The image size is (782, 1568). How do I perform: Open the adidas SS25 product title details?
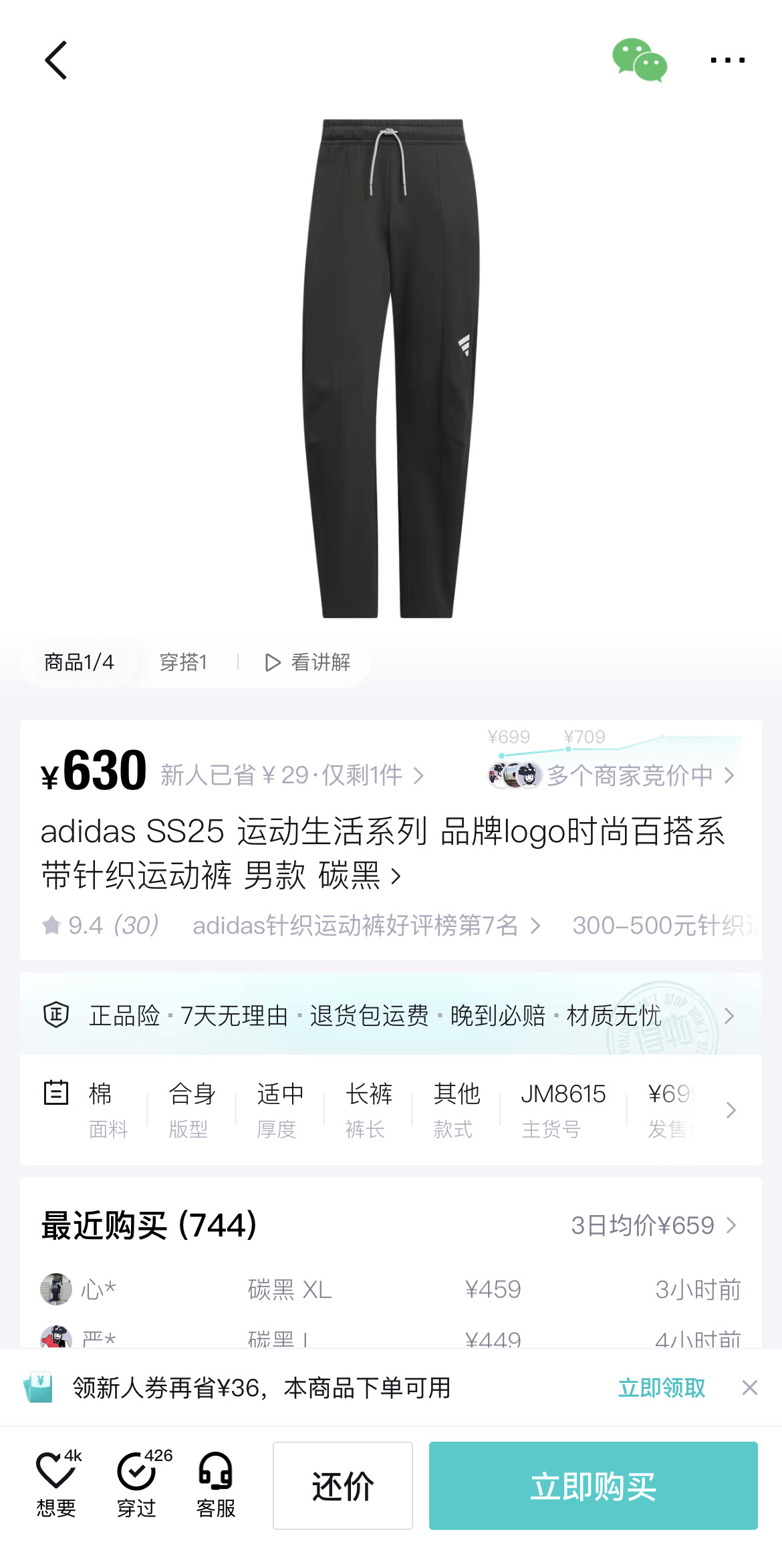(382, 853)
